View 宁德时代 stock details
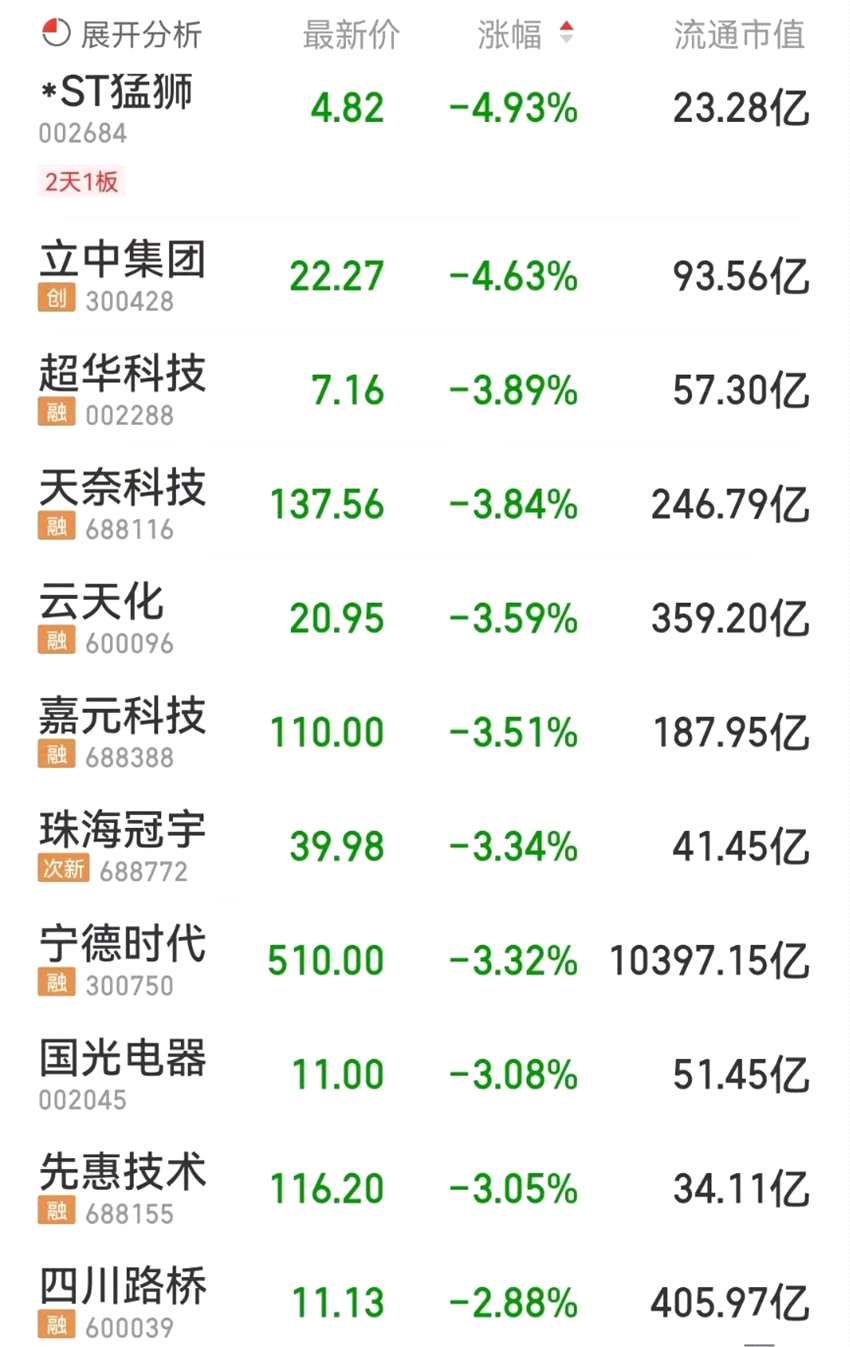850x1347 pixels. coord(122,945)
